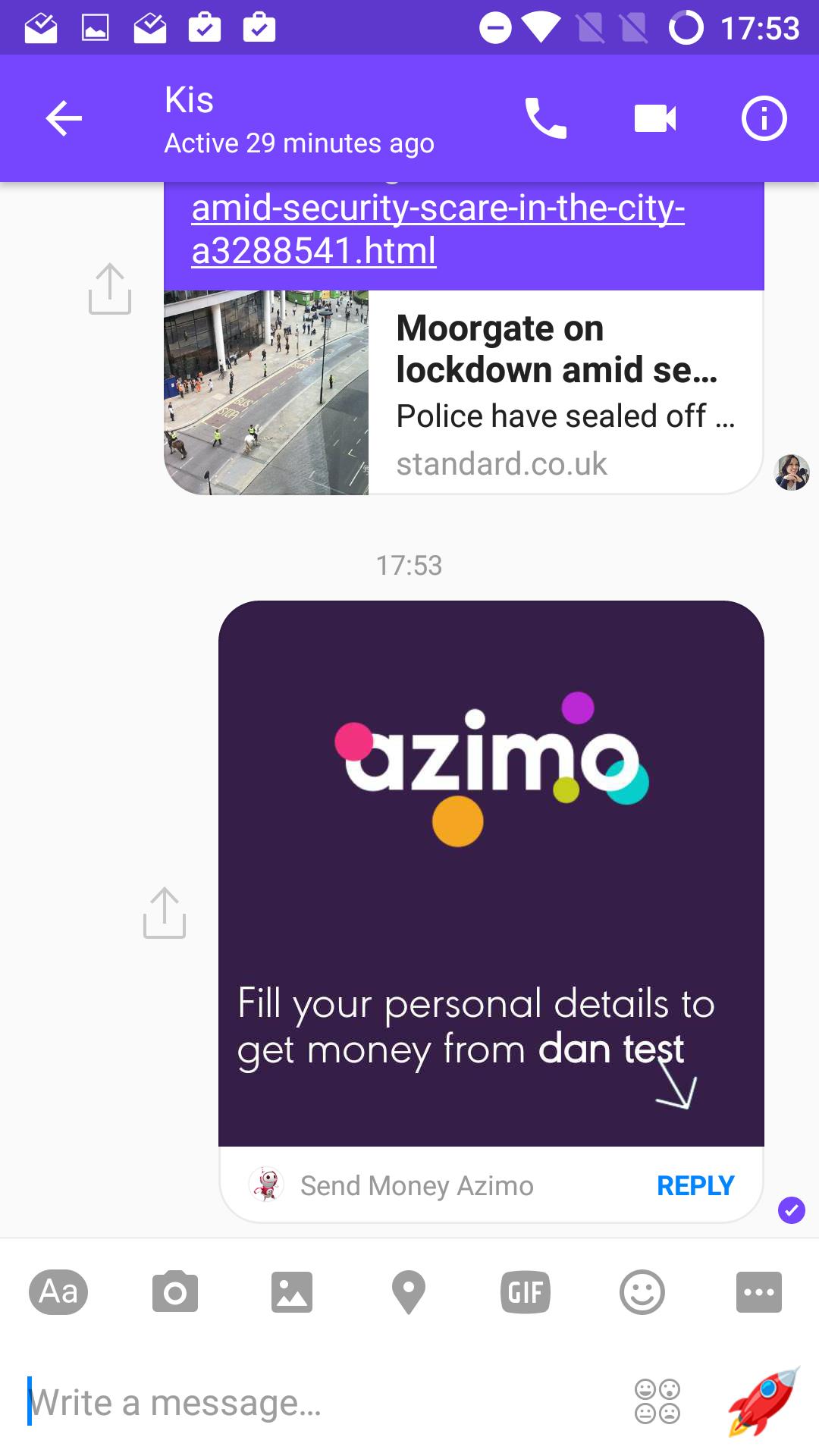Open the Moorgate on lockdown article preview
Image resolution: width=819 pixels, height=1456 pixels.
563,393
